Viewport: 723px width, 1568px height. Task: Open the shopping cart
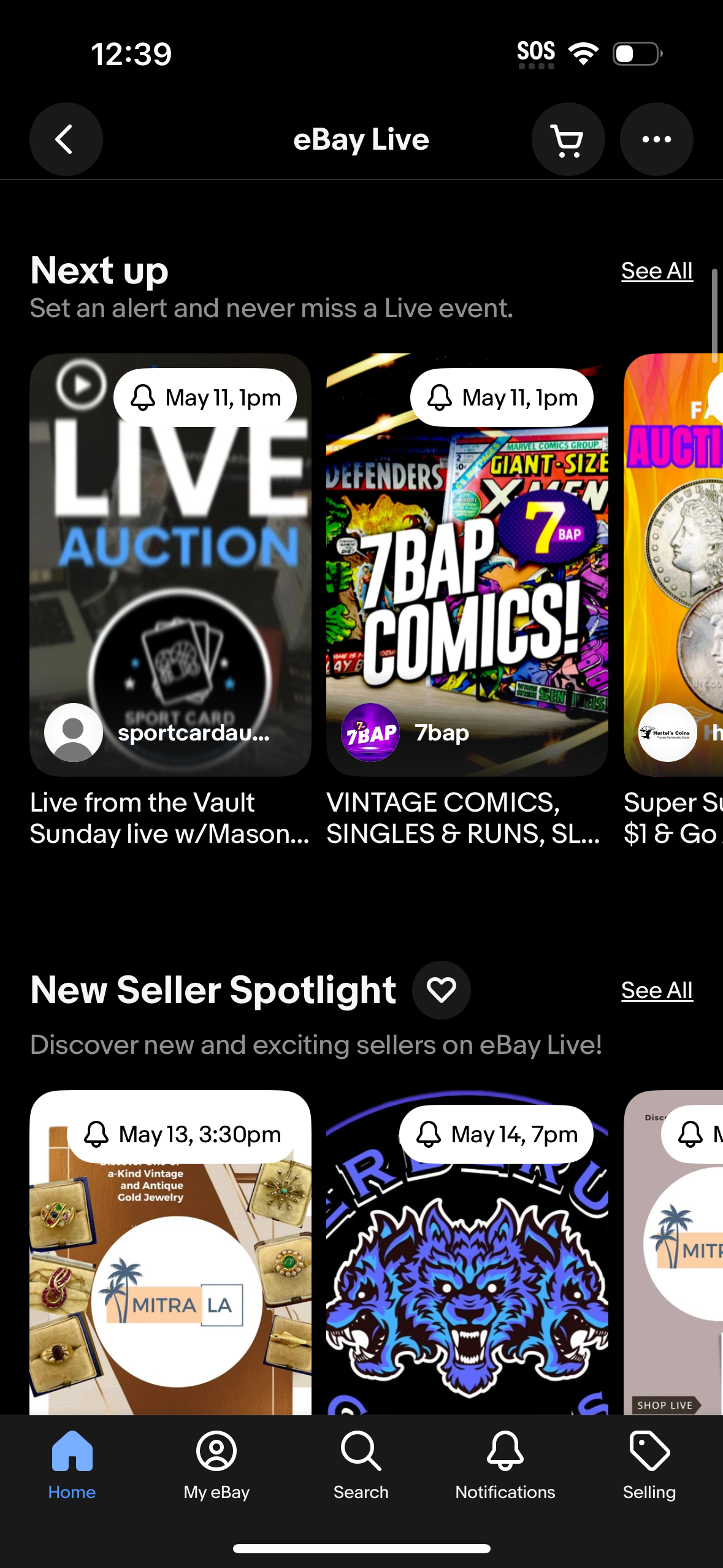[x=567, y=139]
